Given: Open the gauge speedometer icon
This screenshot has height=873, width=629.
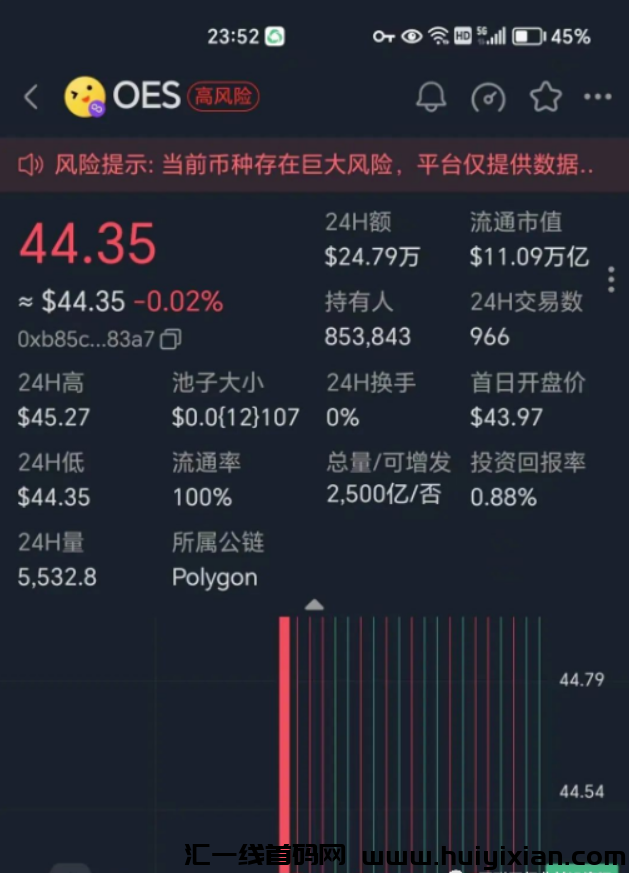Looking at the screenshot, I should [488, 97].
